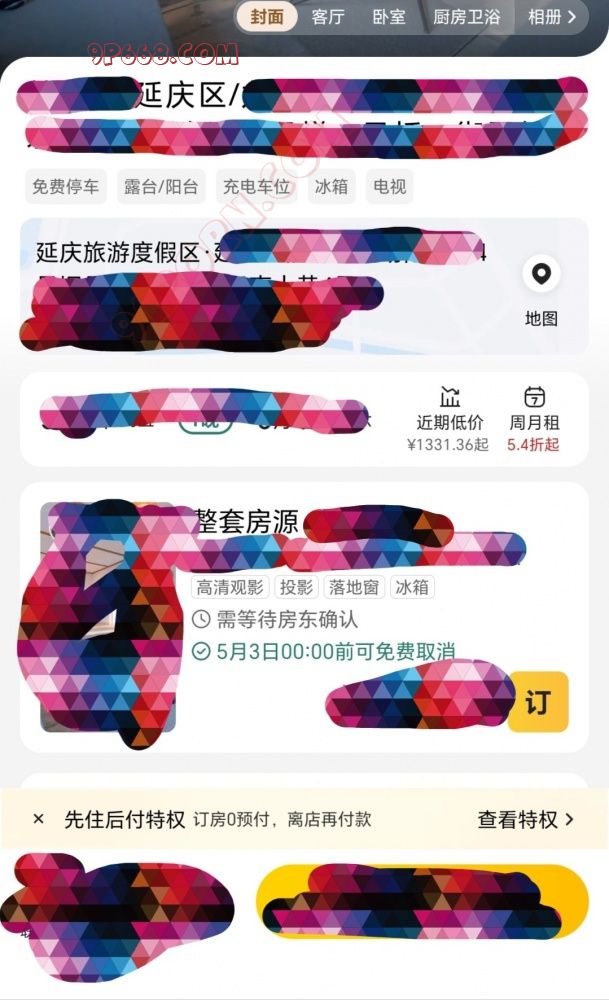
Task: Tap the 免费停车 amenity chip
Action: (65, 187)
